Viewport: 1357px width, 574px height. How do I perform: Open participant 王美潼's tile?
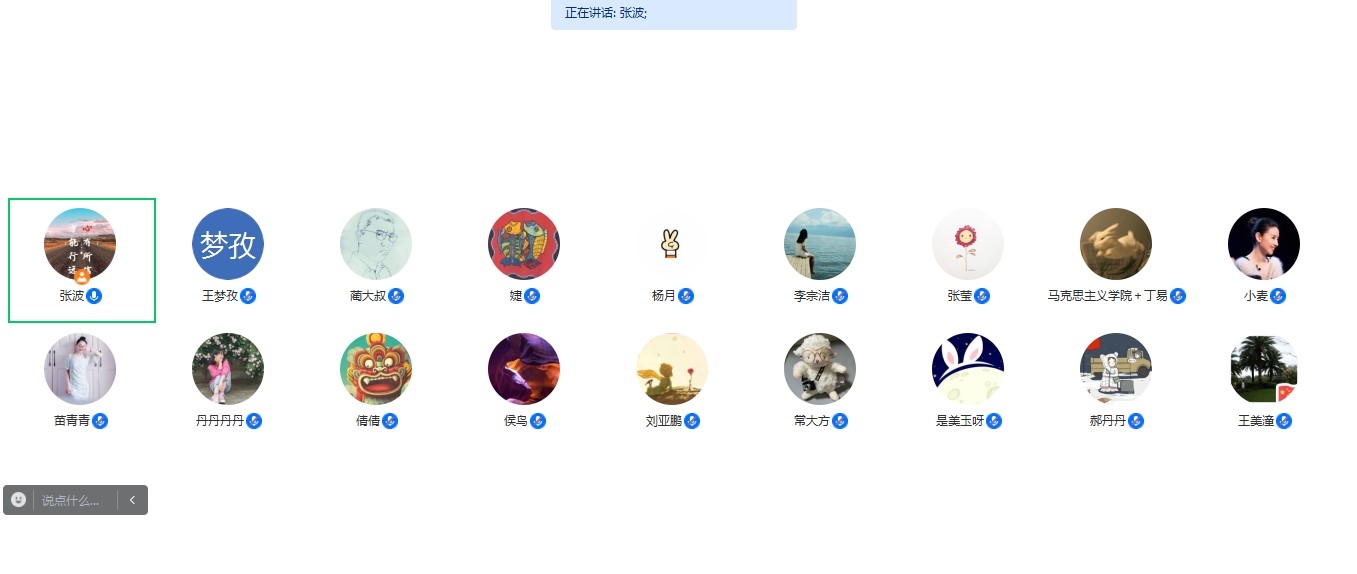pos(1264,369)
